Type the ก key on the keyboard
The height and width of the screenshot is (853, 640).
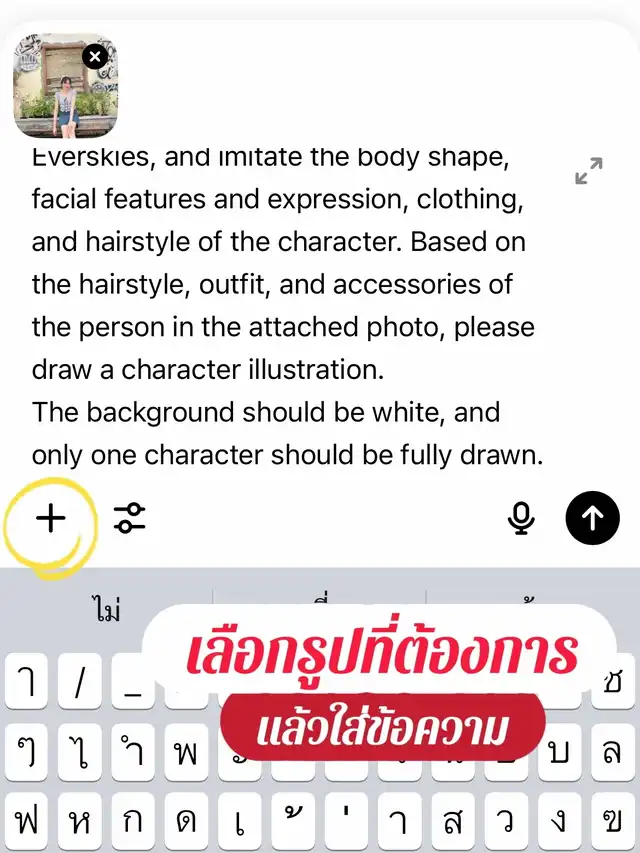[133, 820]
